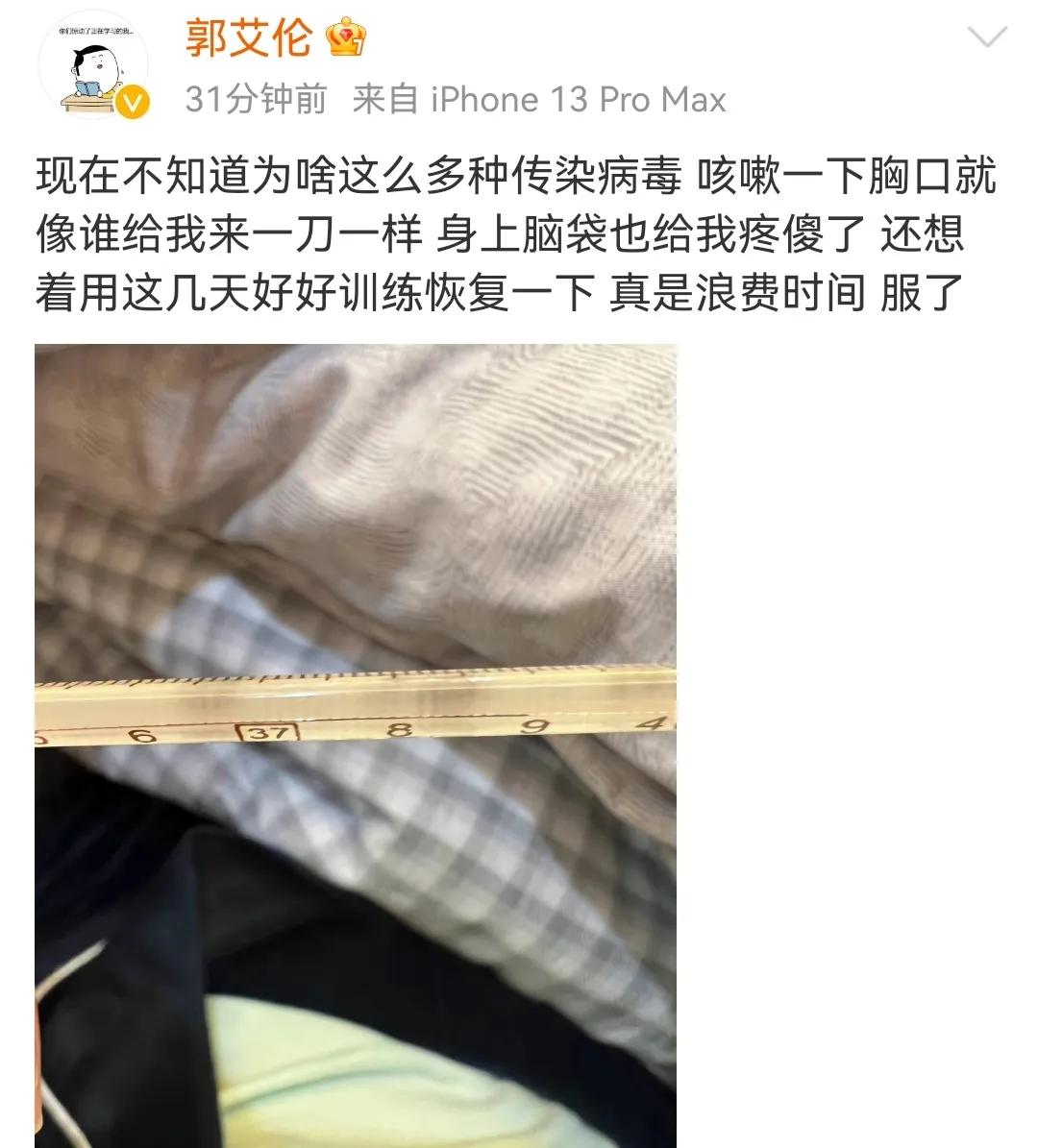Open 郭艾伦's profile avatar

pos(93,66)
